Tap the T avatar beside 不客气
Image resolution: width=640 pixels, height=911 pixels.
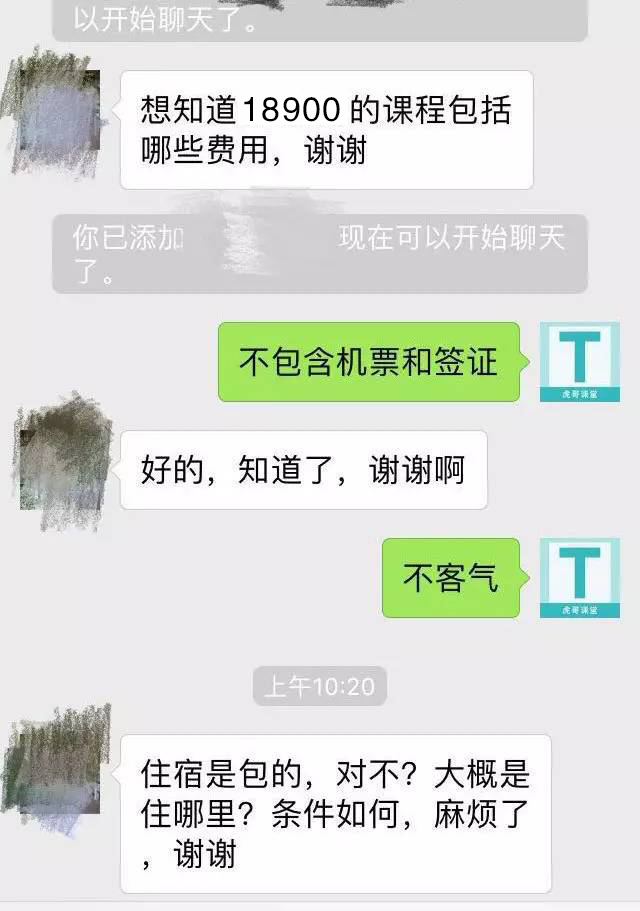pyautogui.click(x=579, y=577)
